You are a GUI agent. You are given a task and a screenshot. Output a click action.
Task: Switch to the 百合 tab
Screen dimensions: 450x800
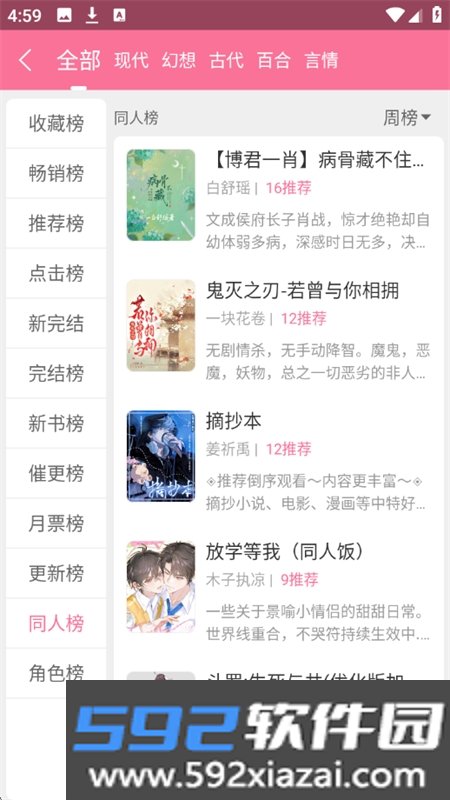coord(273,60)
